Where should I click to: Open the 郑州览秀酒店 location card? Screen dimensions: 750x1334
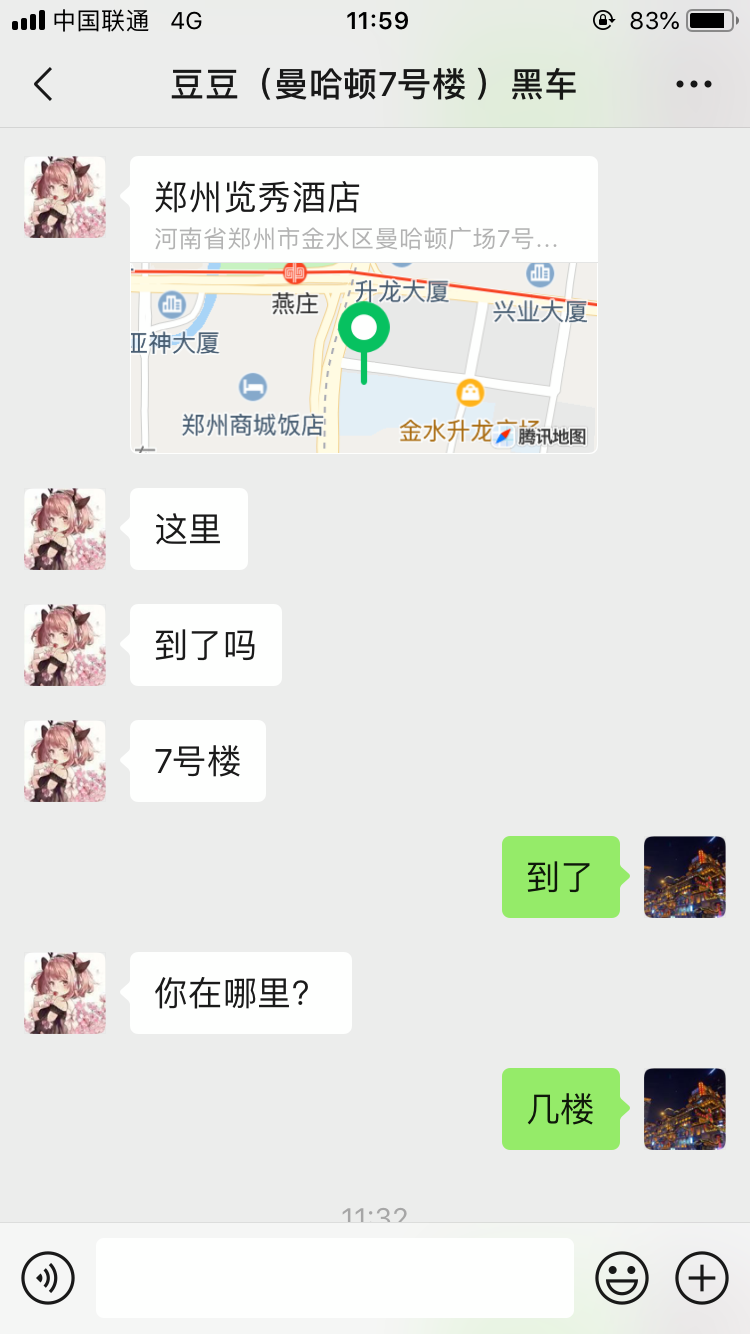(x=364, y=305)
